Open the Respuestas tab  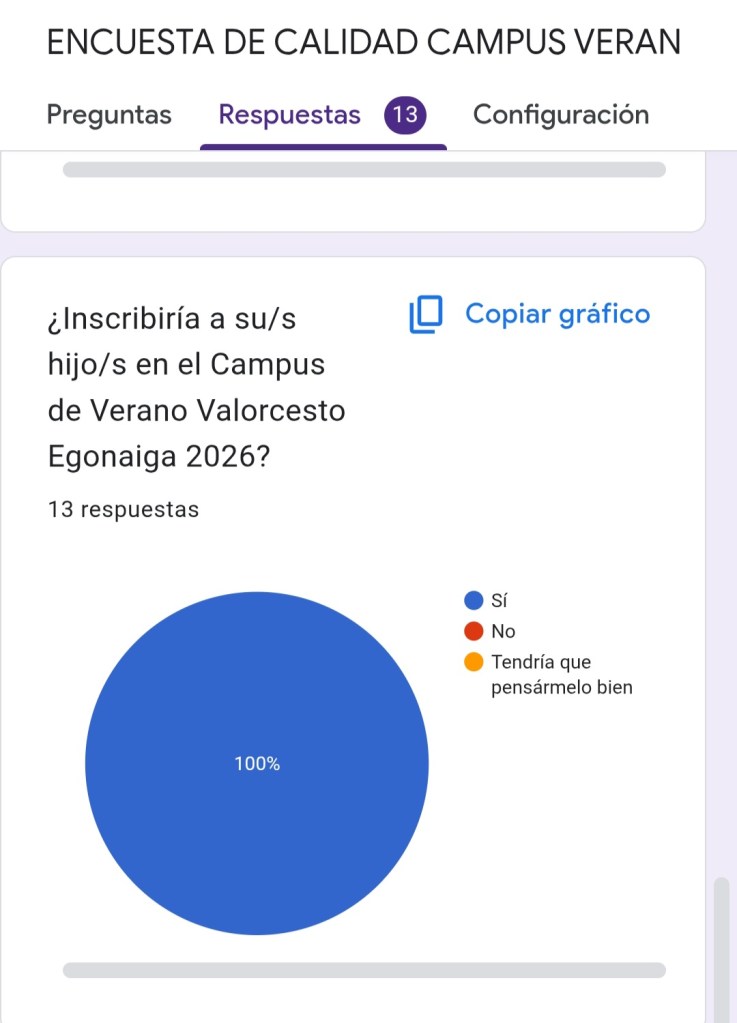point(290,115)
